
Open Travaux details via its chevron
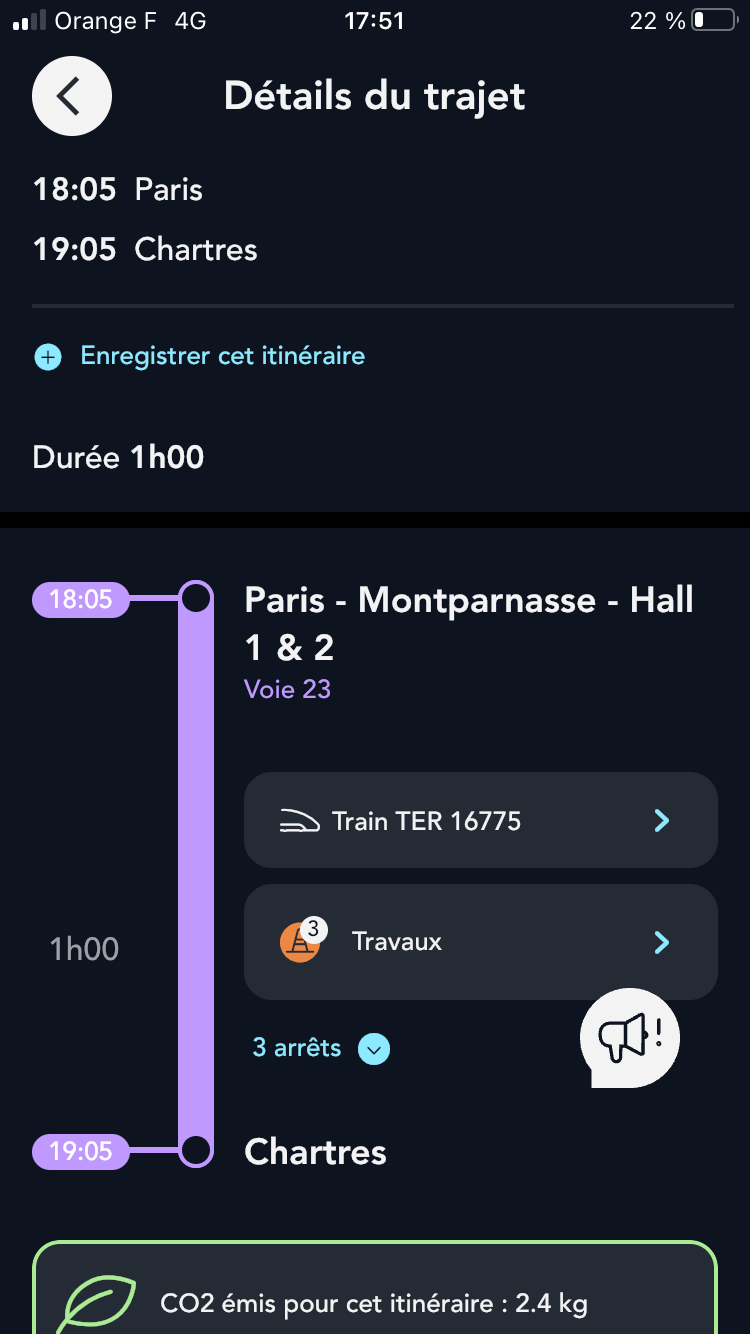pos(661,941)
